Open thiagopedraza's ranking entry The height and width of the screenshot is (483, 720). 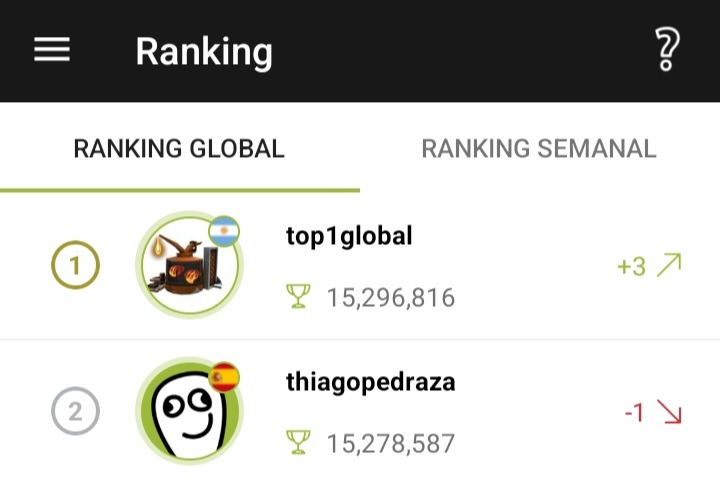click(x=370, y=383)
